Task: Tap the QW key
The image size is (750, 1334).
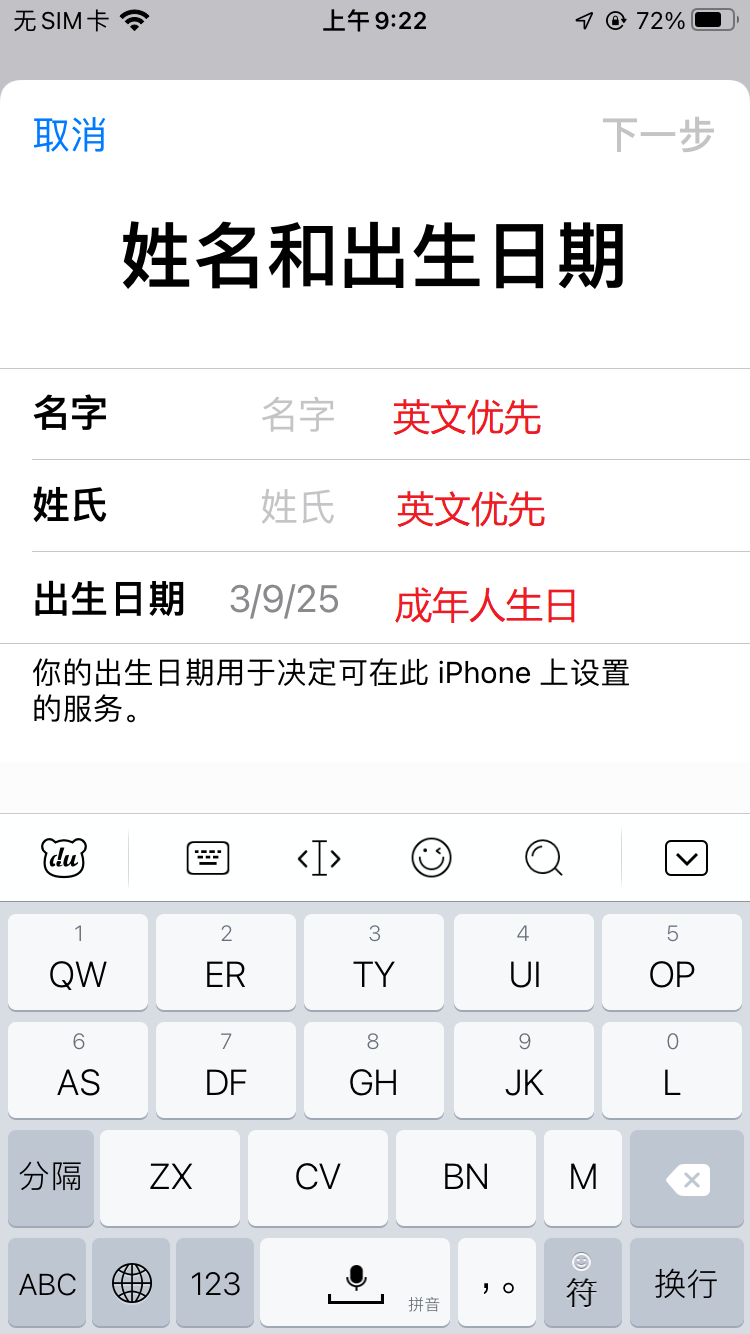Action: pyautogui.click(x=78, y=962)
